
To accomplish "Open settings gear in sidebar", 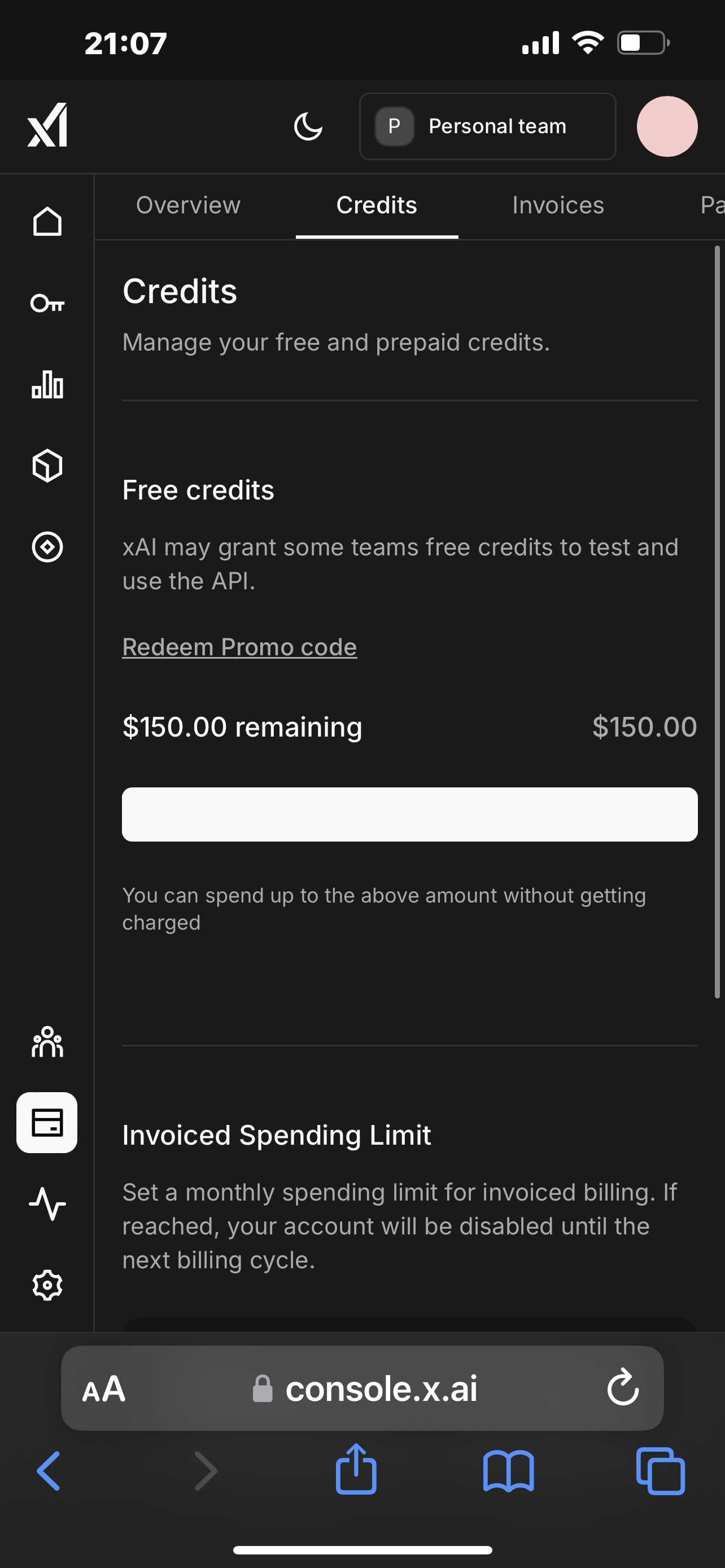I will click(x=47, y=1285).
